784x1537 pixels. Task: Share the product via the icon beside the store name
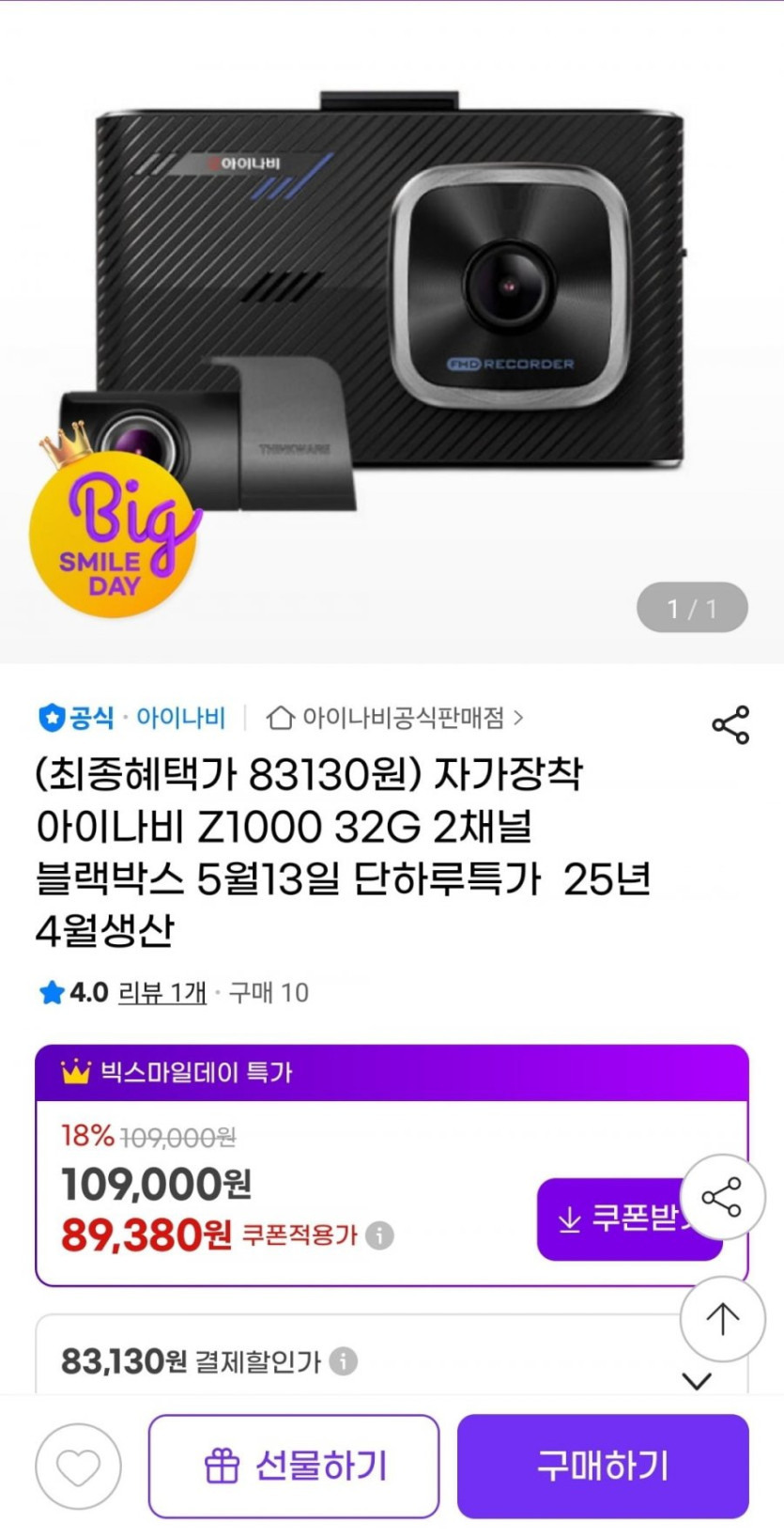click(x=730, y=724)
